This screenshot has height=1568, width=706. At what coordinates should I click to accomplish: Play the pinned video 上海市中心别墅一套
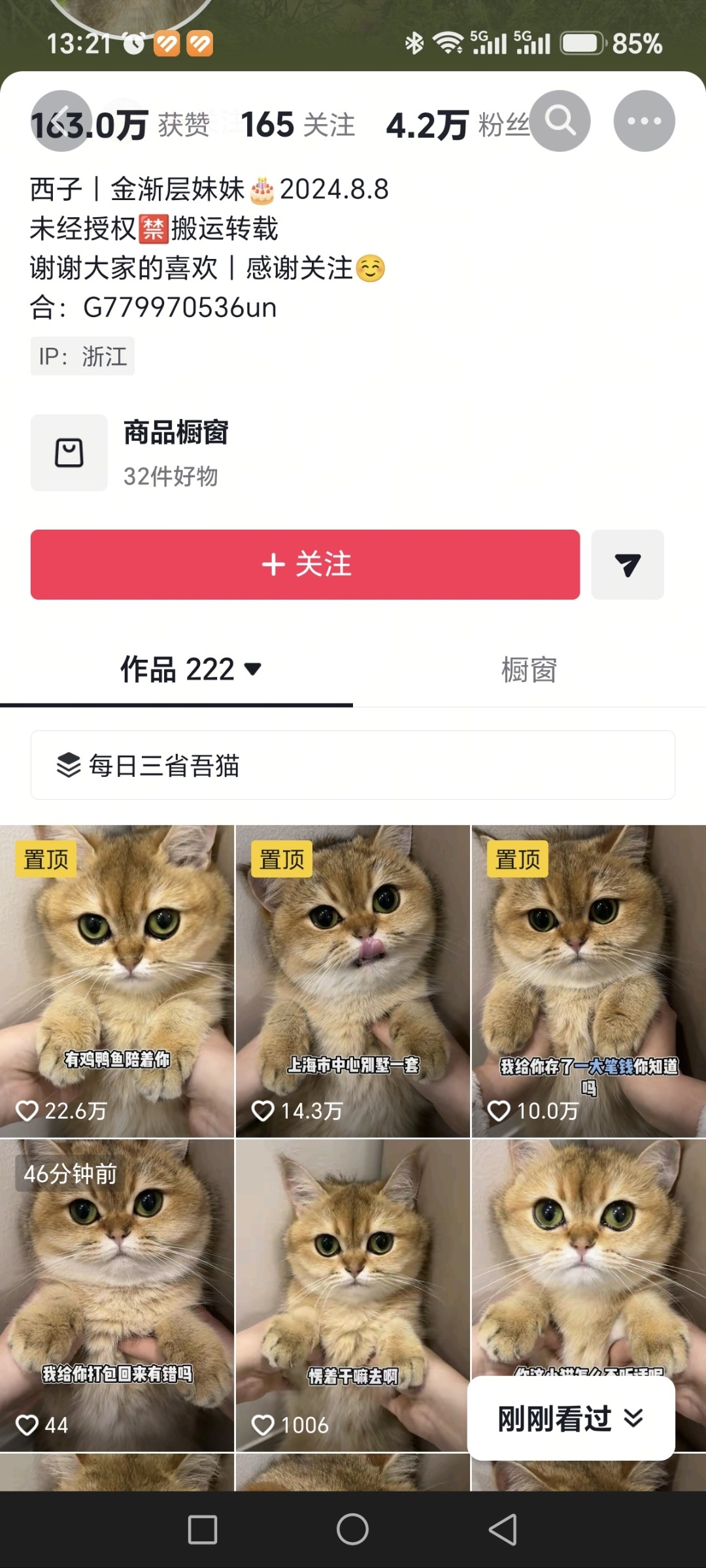[353, 981]
